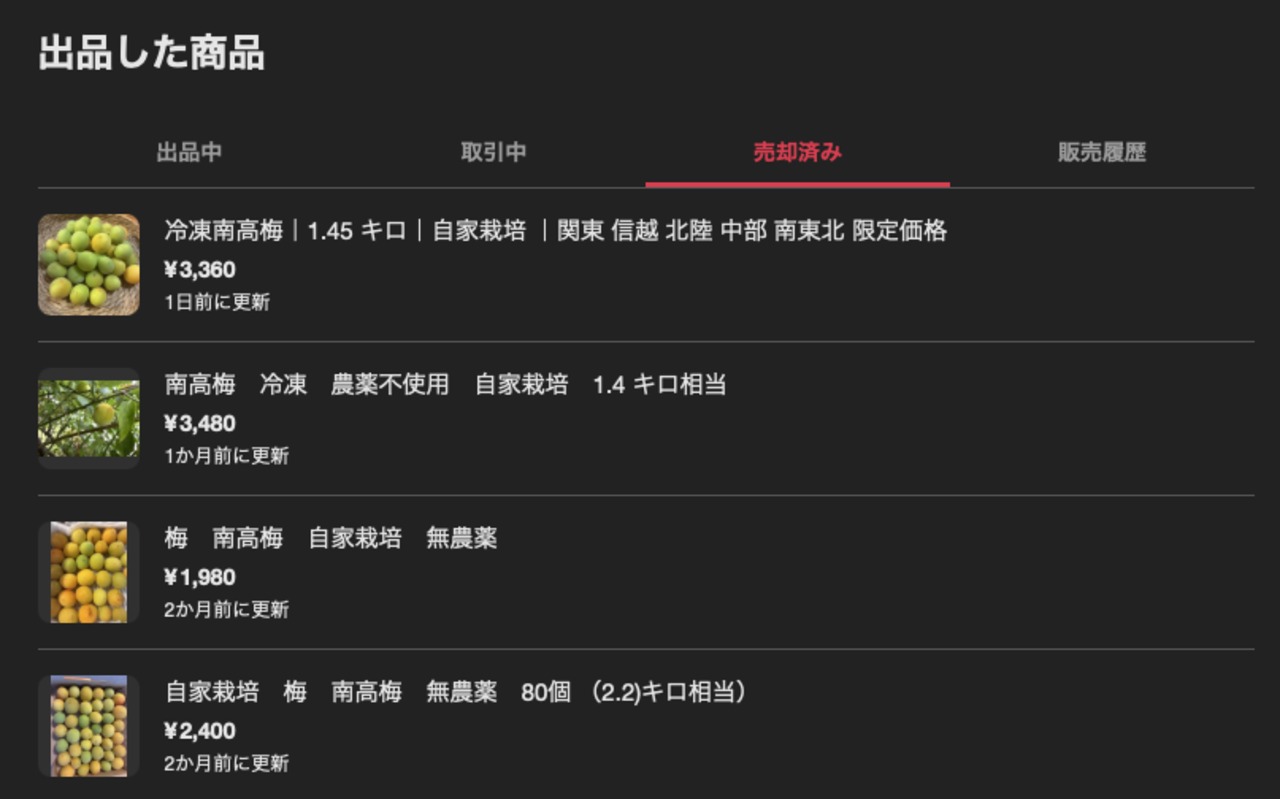The width and height of the screenshot is (1280, 799).
Task: Open the 南高梅 冷凍 農薬不使用 listing at ¥3,480
Action: [646, 419]
